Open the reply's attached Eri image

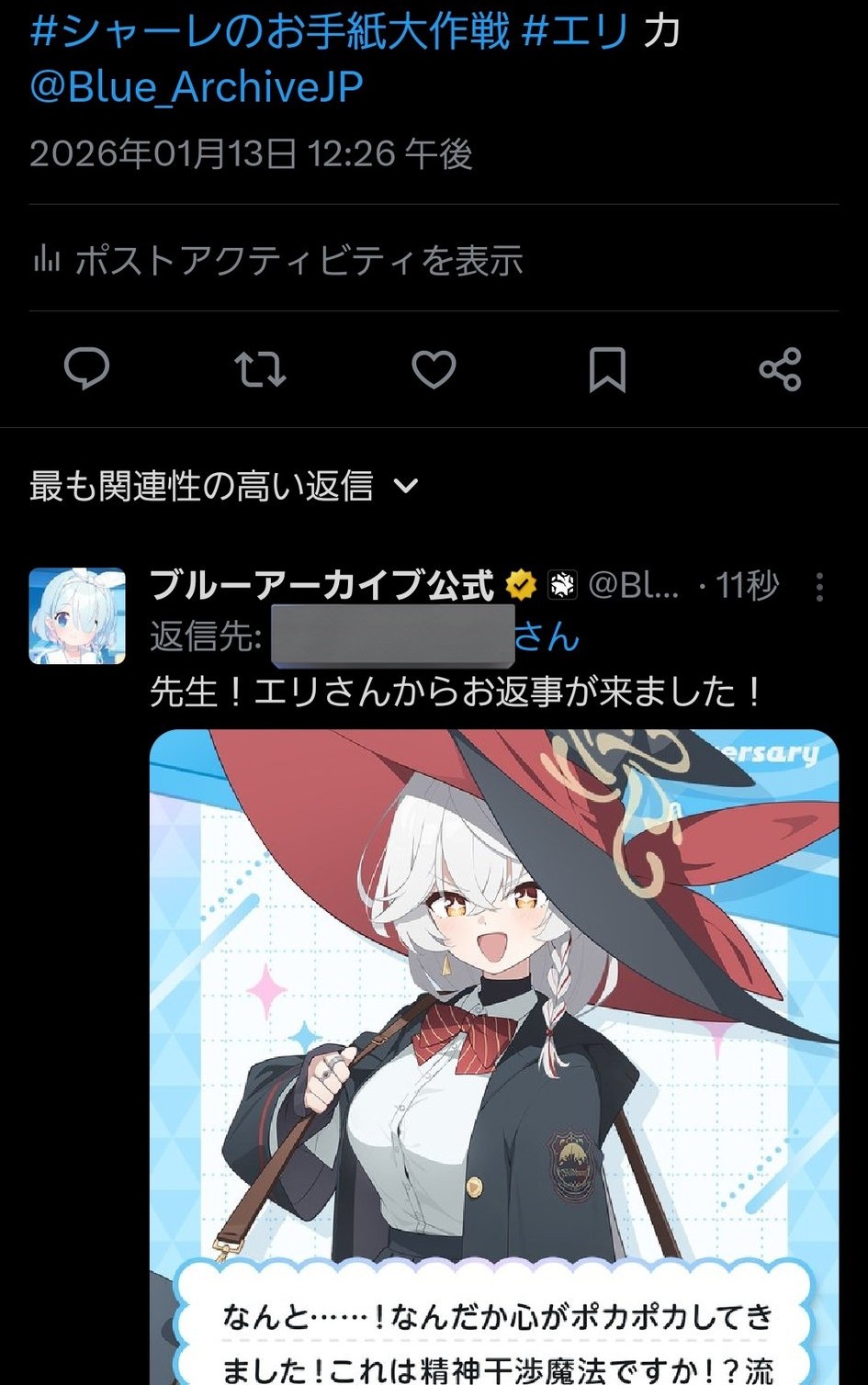click(x=494, y=1057)
